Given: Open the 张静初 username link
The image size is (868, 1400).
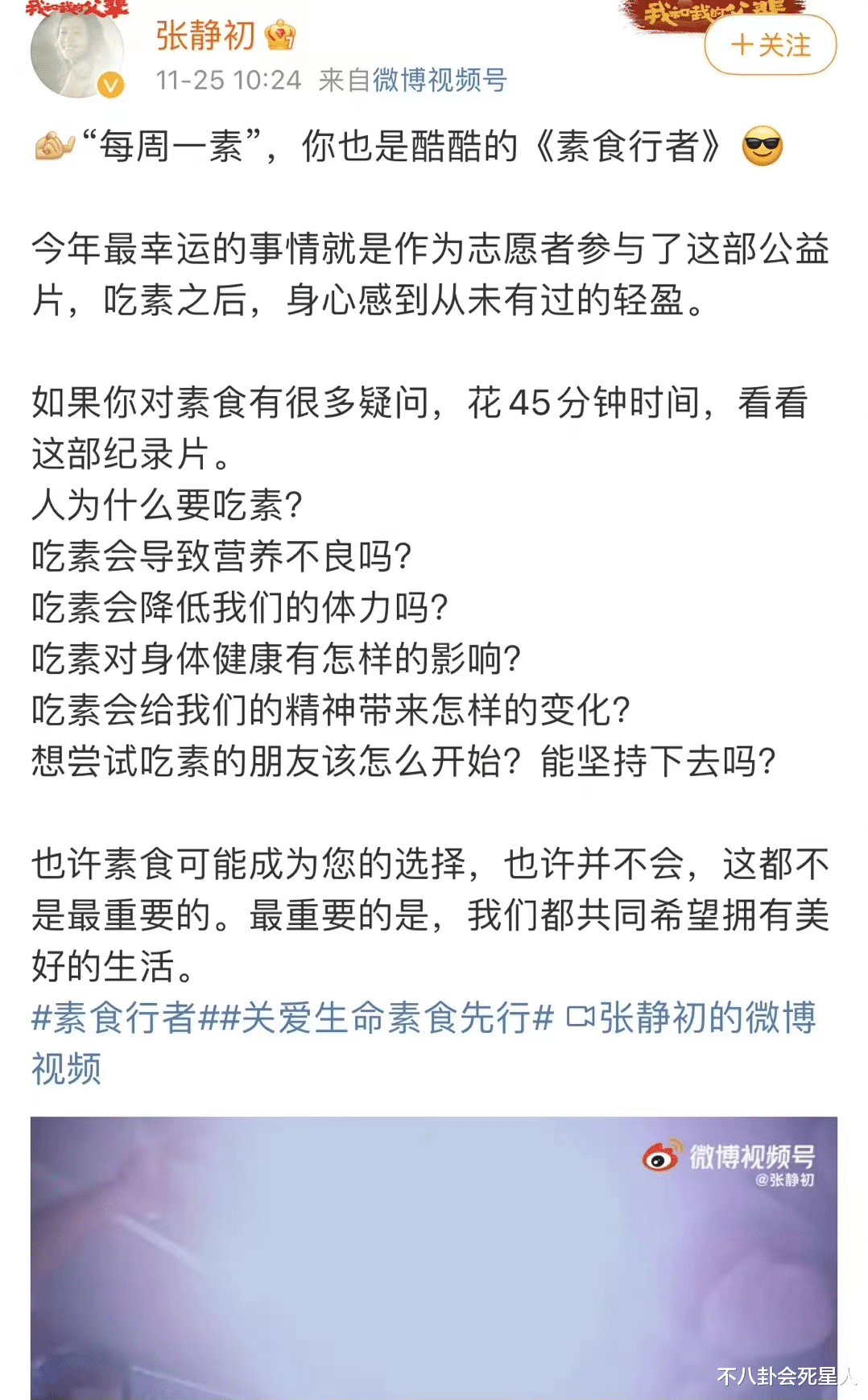Looking at the screenshot, I should 205,35.
